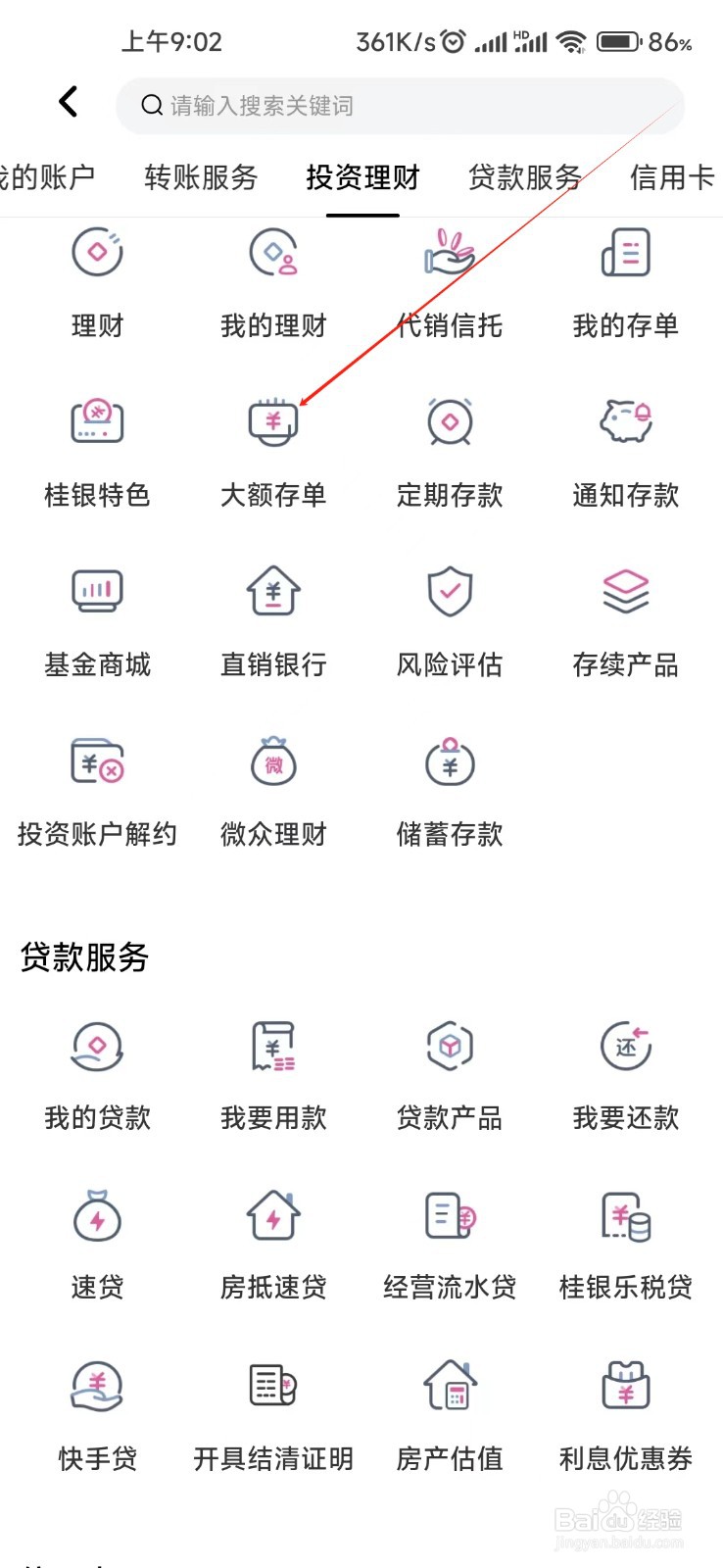Open 基金商城
The height and width of the screenshot is (1568, 723).
tap(97, 622)
